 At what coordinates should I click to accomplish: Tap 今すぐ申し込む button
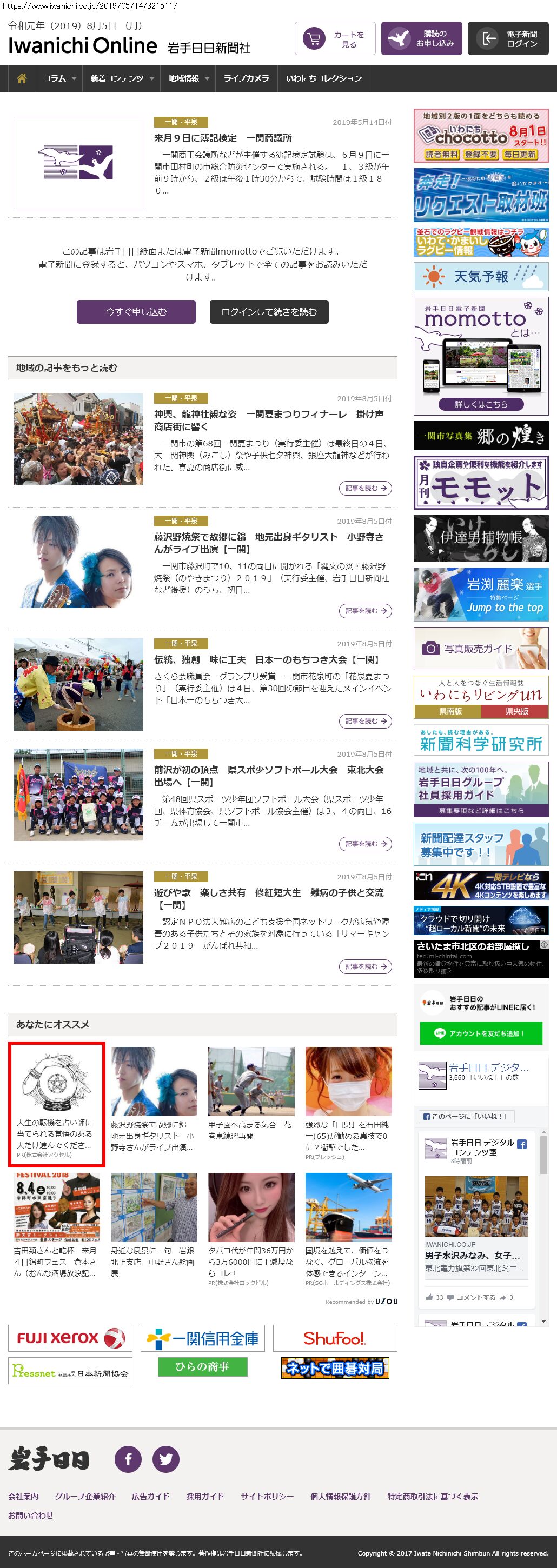(x=136, y=312)
